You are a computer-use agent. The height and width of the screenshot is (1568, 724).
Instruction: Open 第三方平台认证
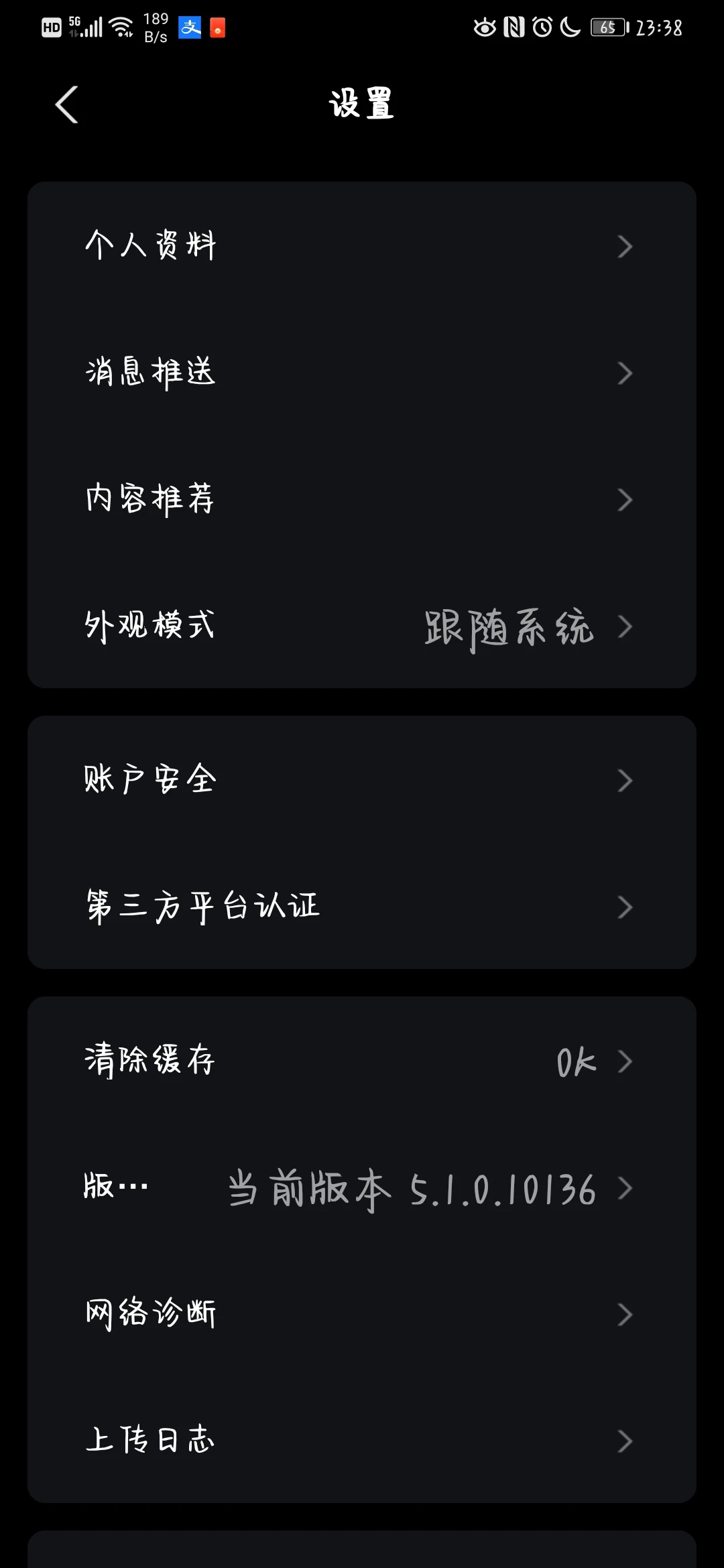[x=362, y=906]
